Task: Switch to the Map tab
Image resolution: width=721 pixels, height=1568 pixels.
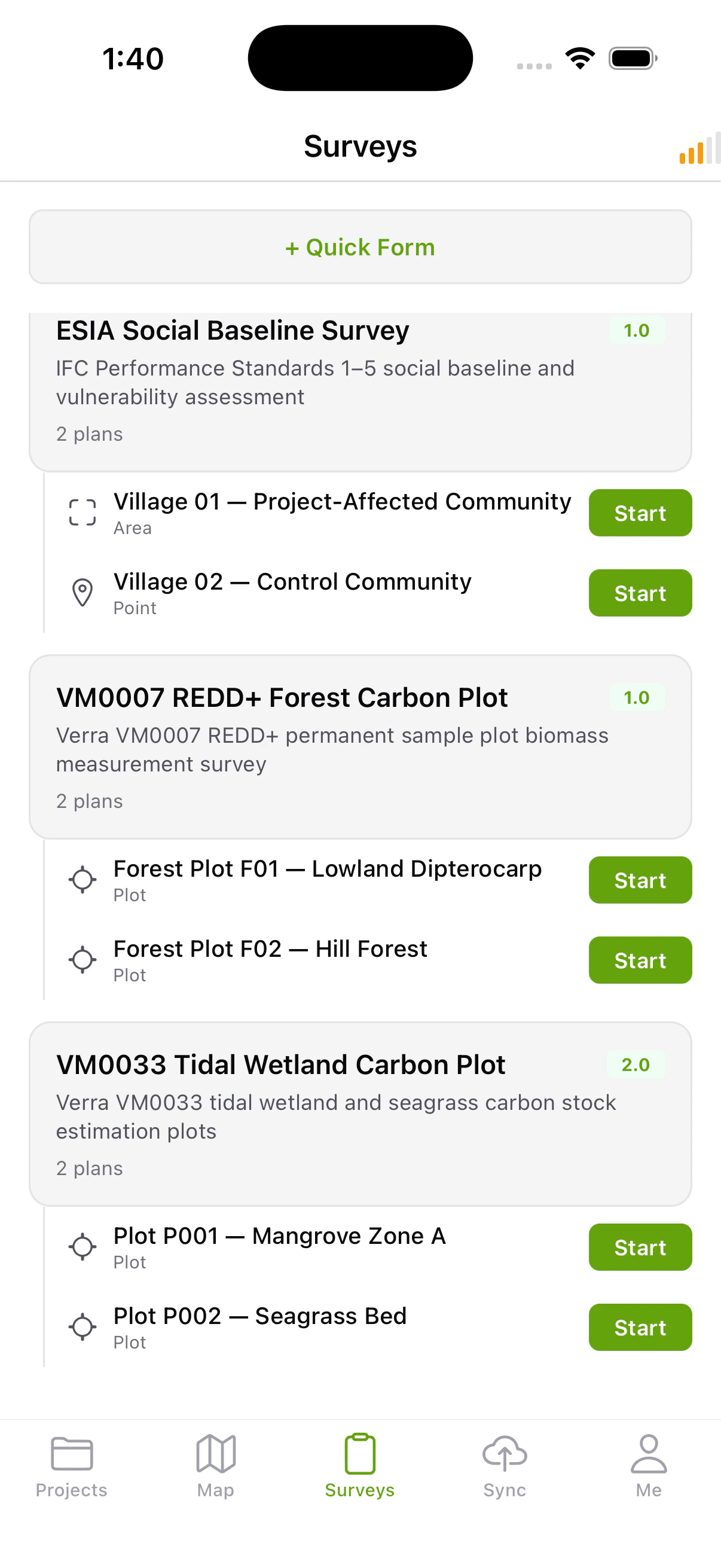Action: [x=215, y=1461]
